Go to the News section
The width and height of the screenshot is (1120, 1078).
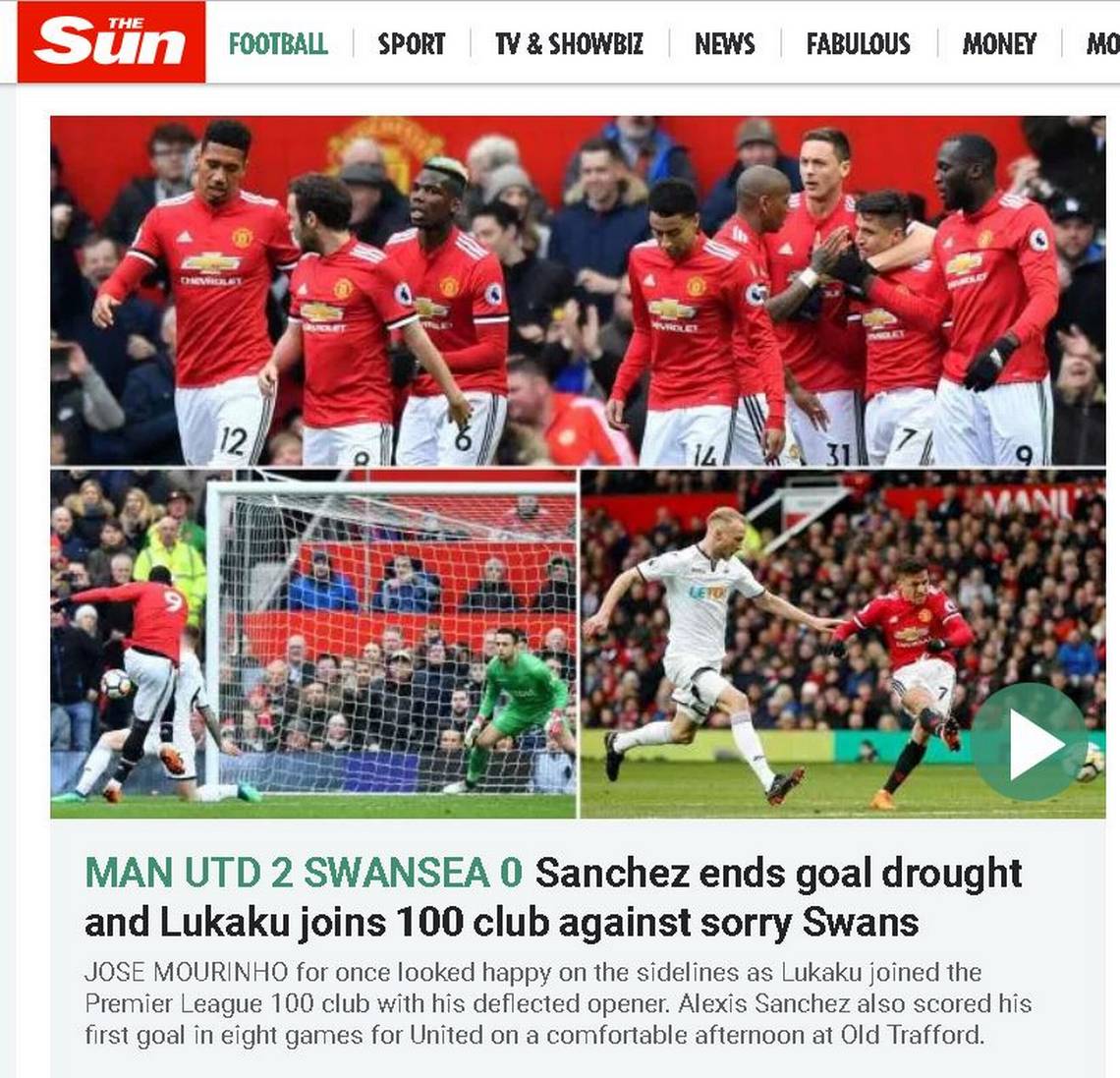[724, 44]
